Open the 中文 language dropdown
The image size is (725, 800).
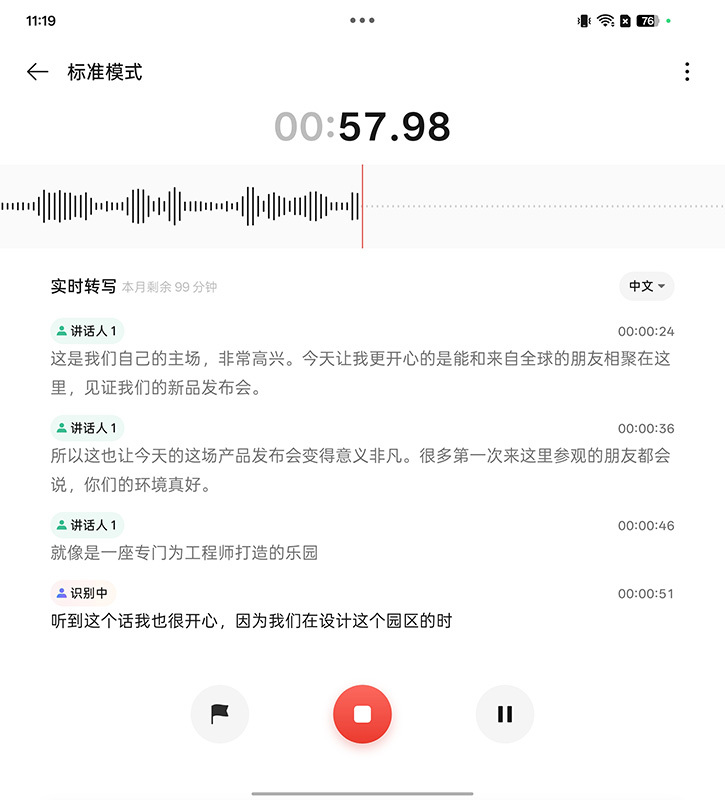coord(646,286)
